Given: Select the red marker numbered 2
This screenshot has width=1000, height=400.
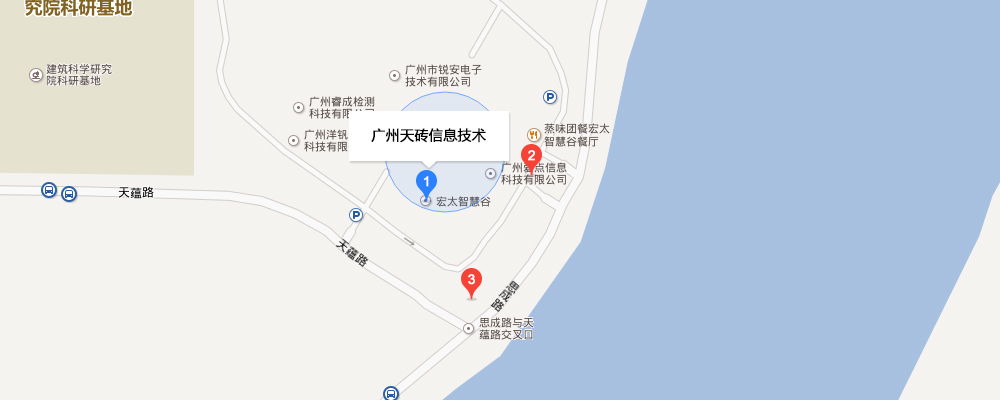Looking at the screenshot, I should click(533, 156).
